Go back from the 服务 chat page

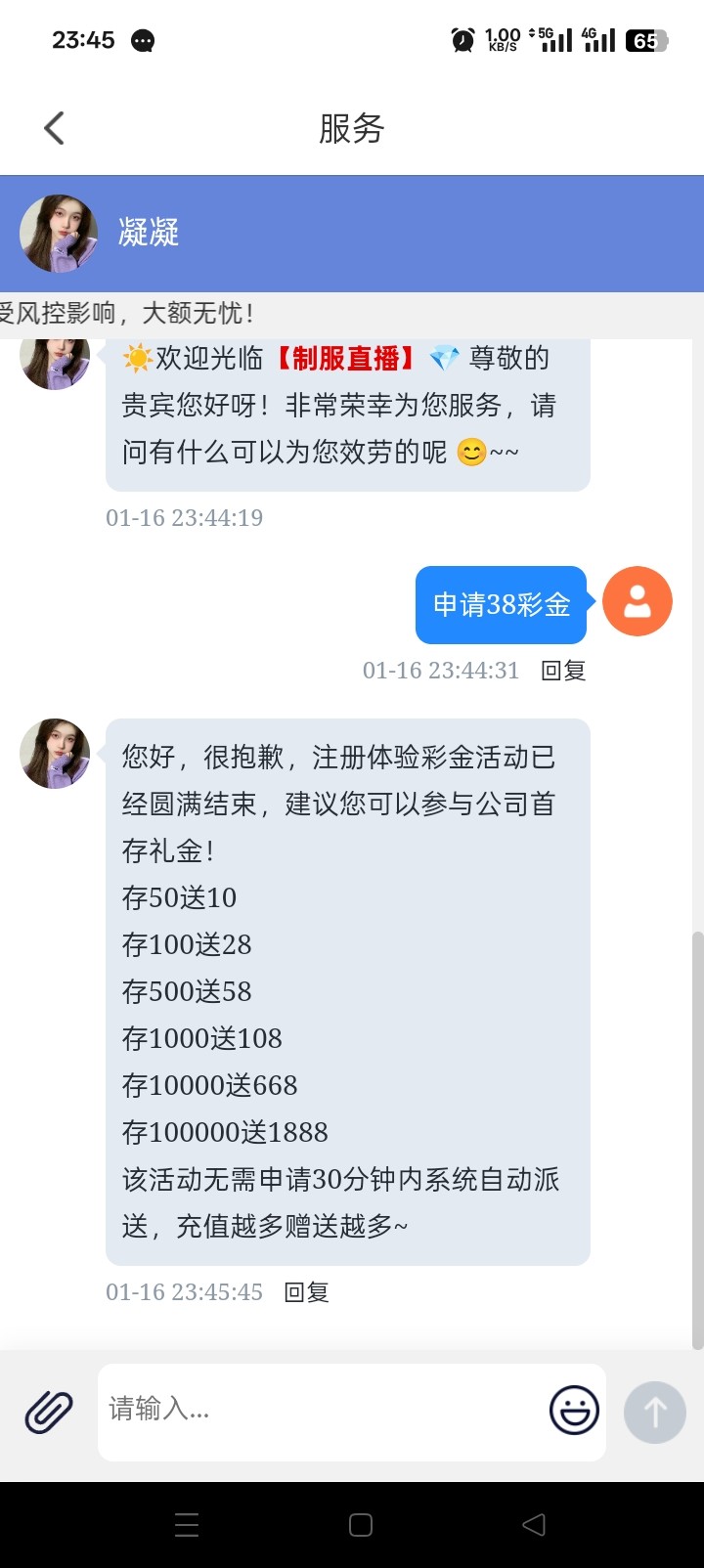pyautogui.click(x=55, y=128)
